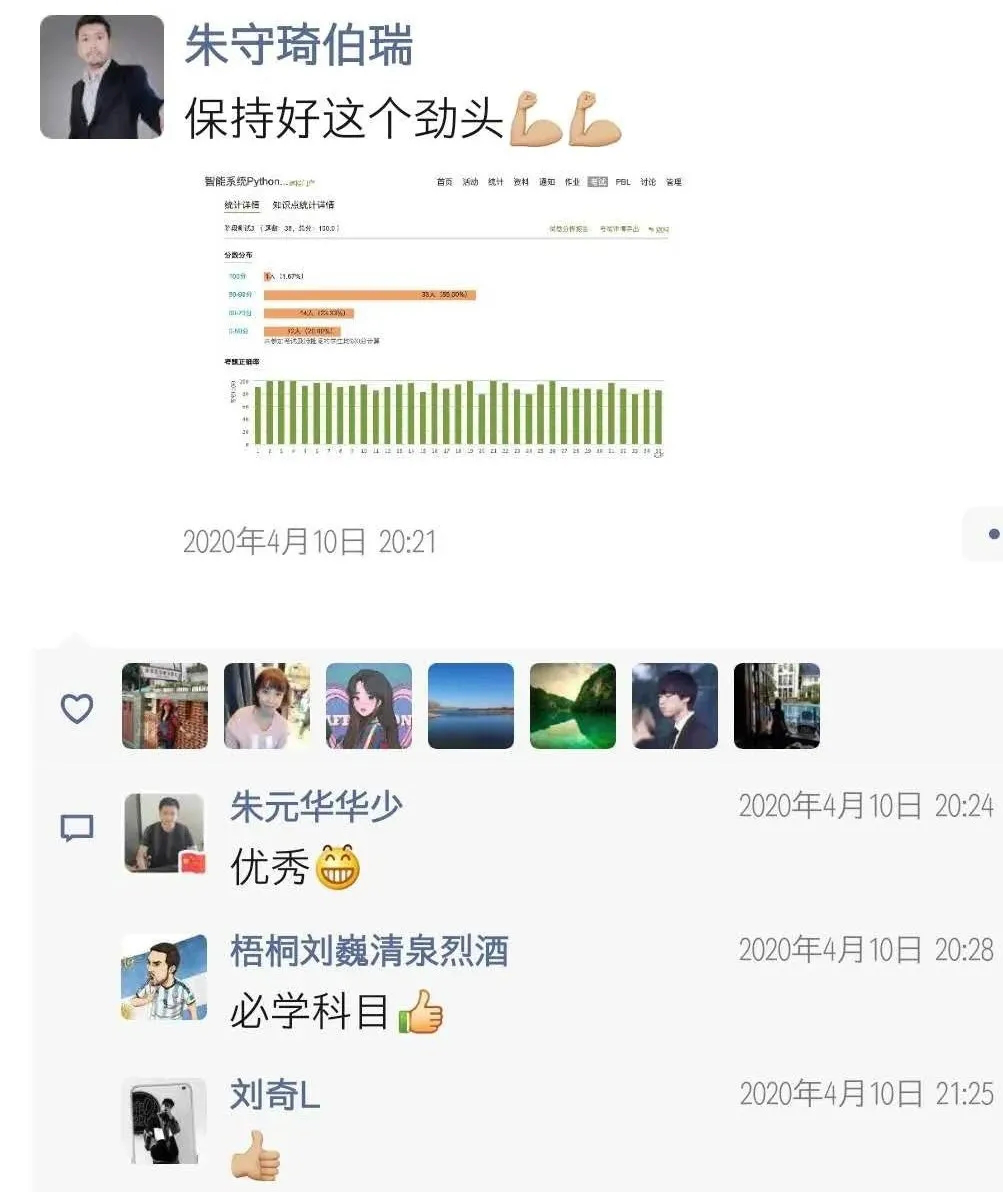Tap the commenter name 朱元华华少

[x=316, y=806]
